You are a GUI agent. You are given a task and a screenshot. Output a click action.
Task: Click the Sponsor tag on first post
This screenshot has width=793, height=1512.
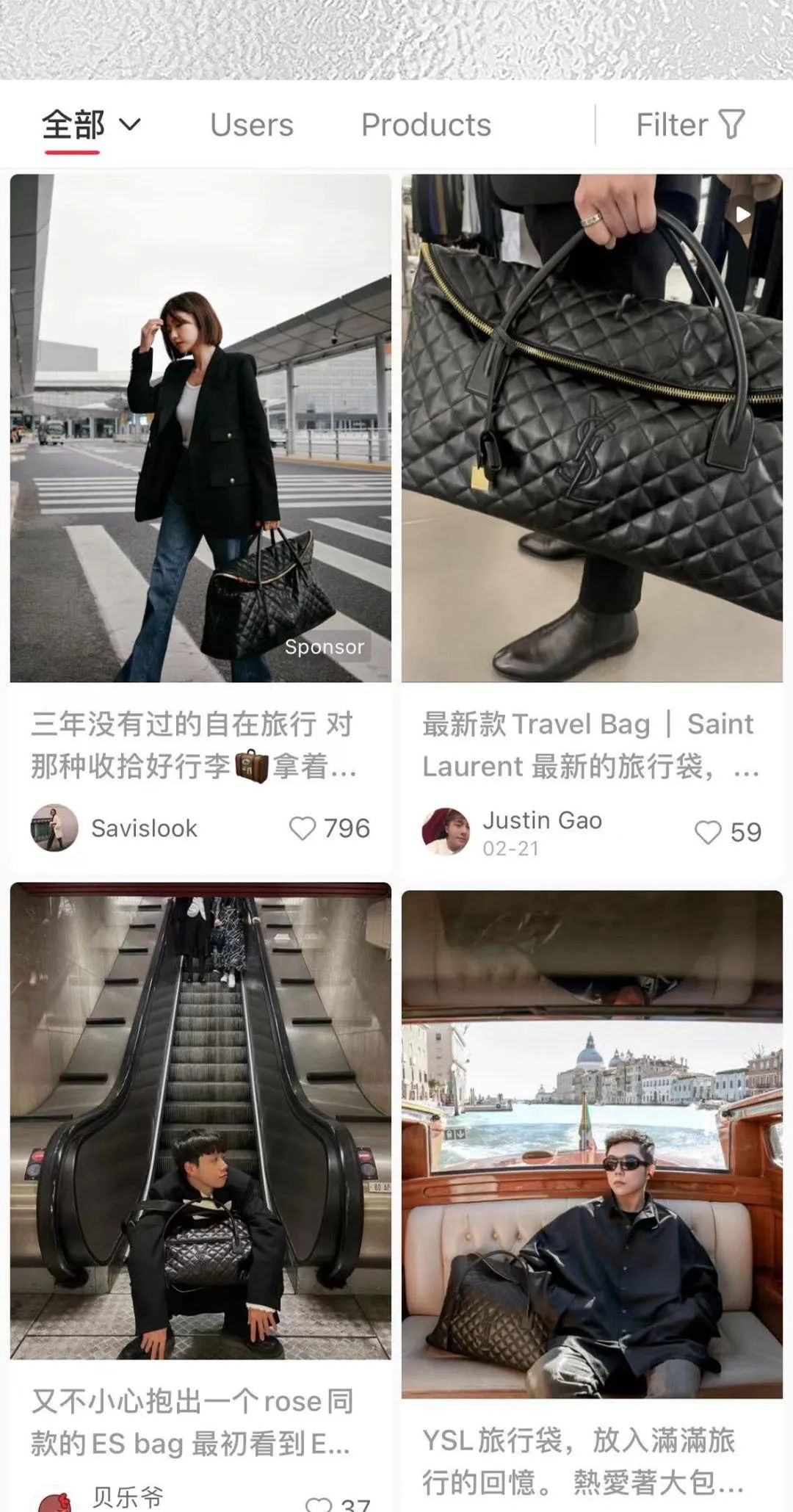pyautogui.click(x=326, y=647)
